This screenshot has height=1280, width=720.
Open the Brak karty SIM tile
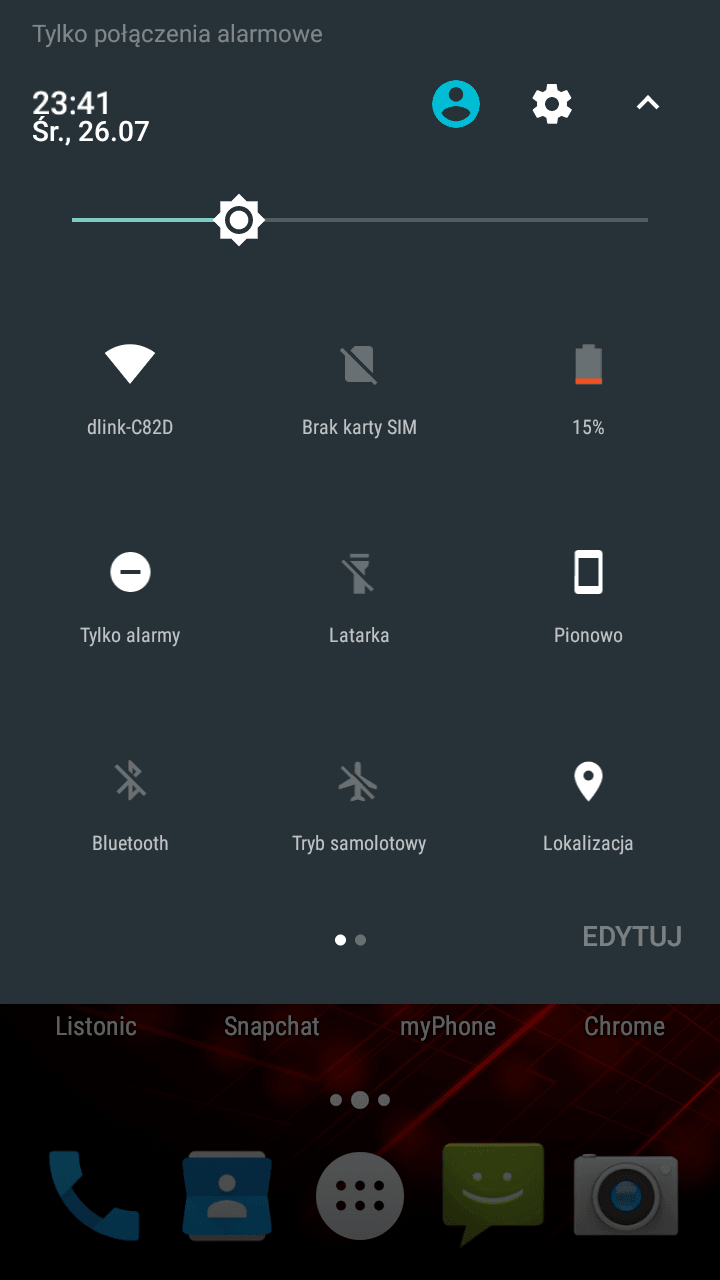point(359,390)
